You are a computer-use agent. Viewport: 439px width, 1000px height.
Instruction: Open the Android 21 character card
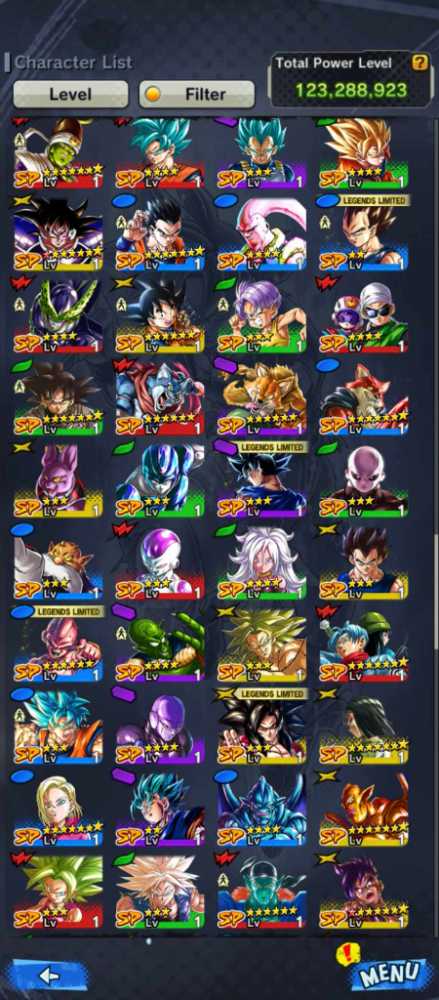click(262, 562)
